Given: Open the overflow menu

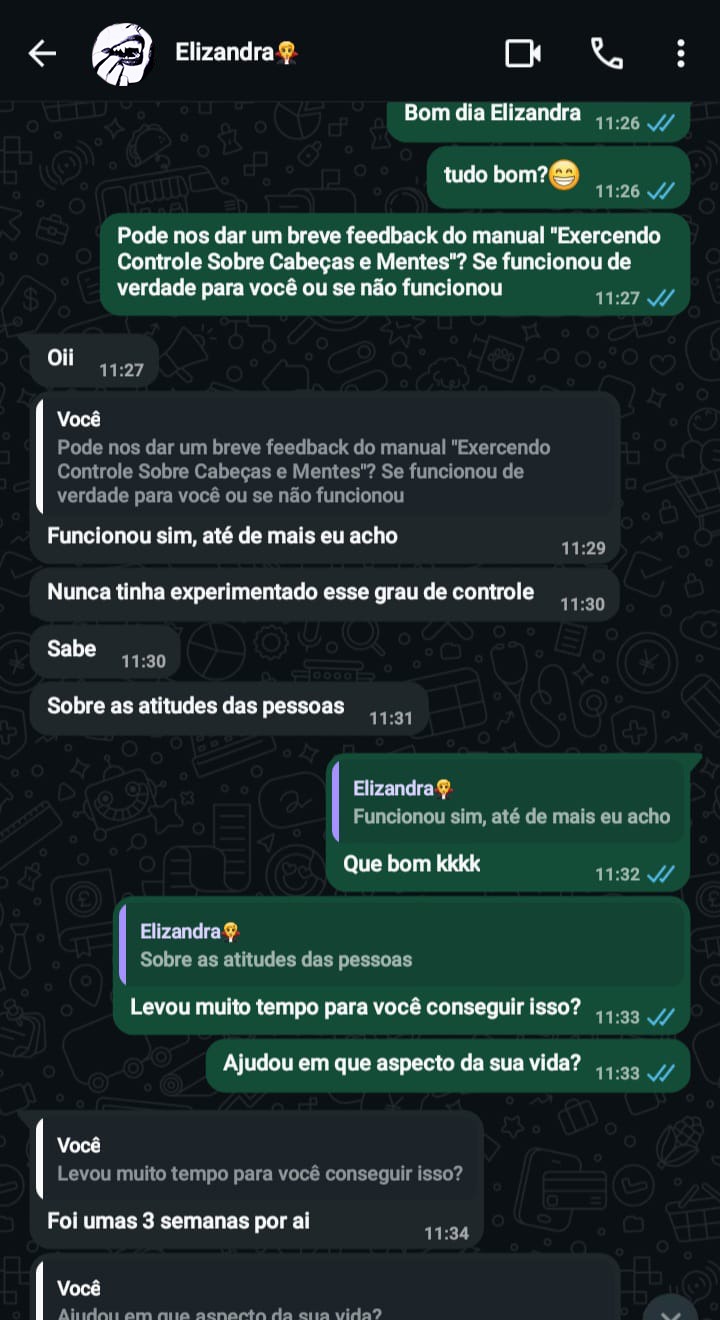Looking at the screenshot, I should click(680, 53).
